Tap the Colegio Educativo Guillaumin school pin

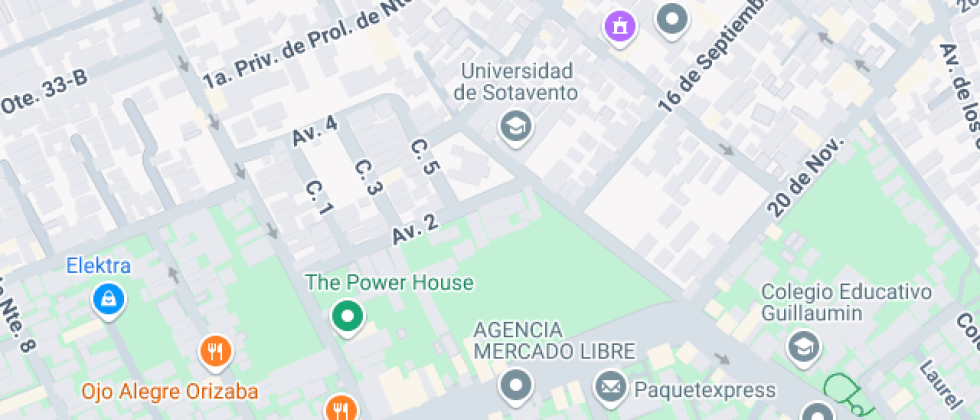(x=801, y=348)
